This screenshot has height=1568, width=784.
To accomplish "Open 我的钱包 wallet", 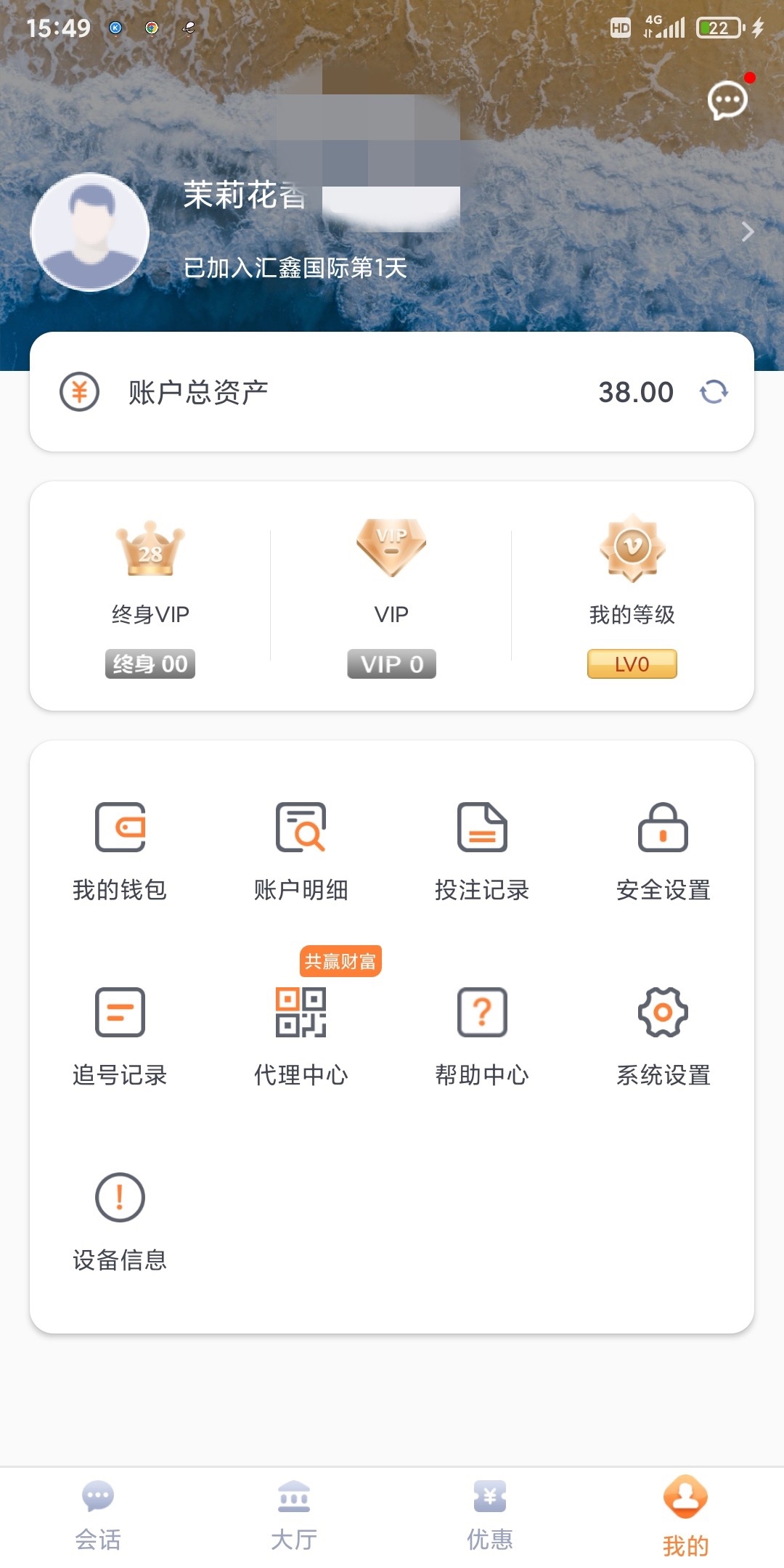I will [x=120, y=851].
